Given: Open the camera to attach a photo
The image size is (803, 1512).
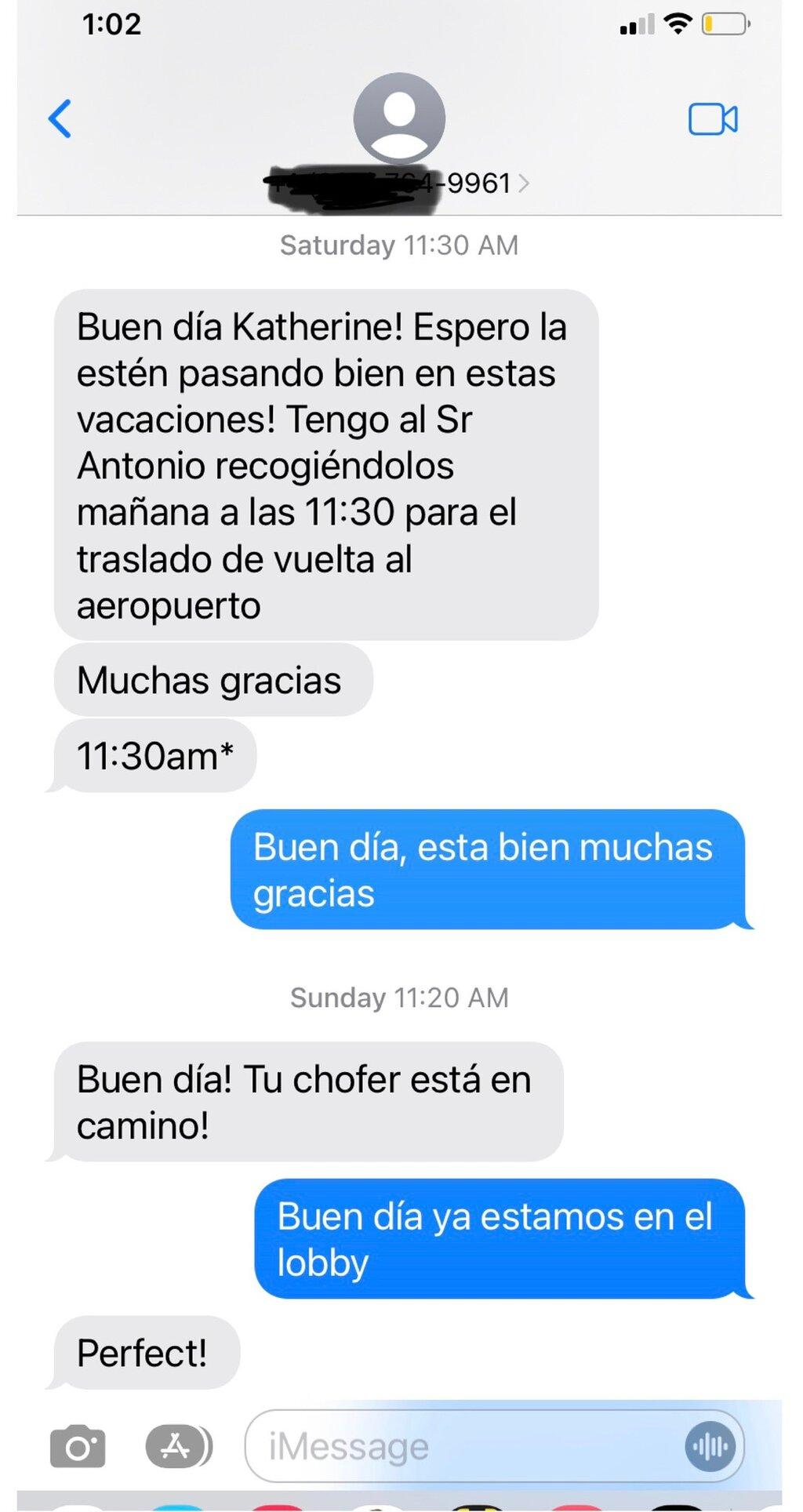Looking at the screenshot, I should [78, 1446].
